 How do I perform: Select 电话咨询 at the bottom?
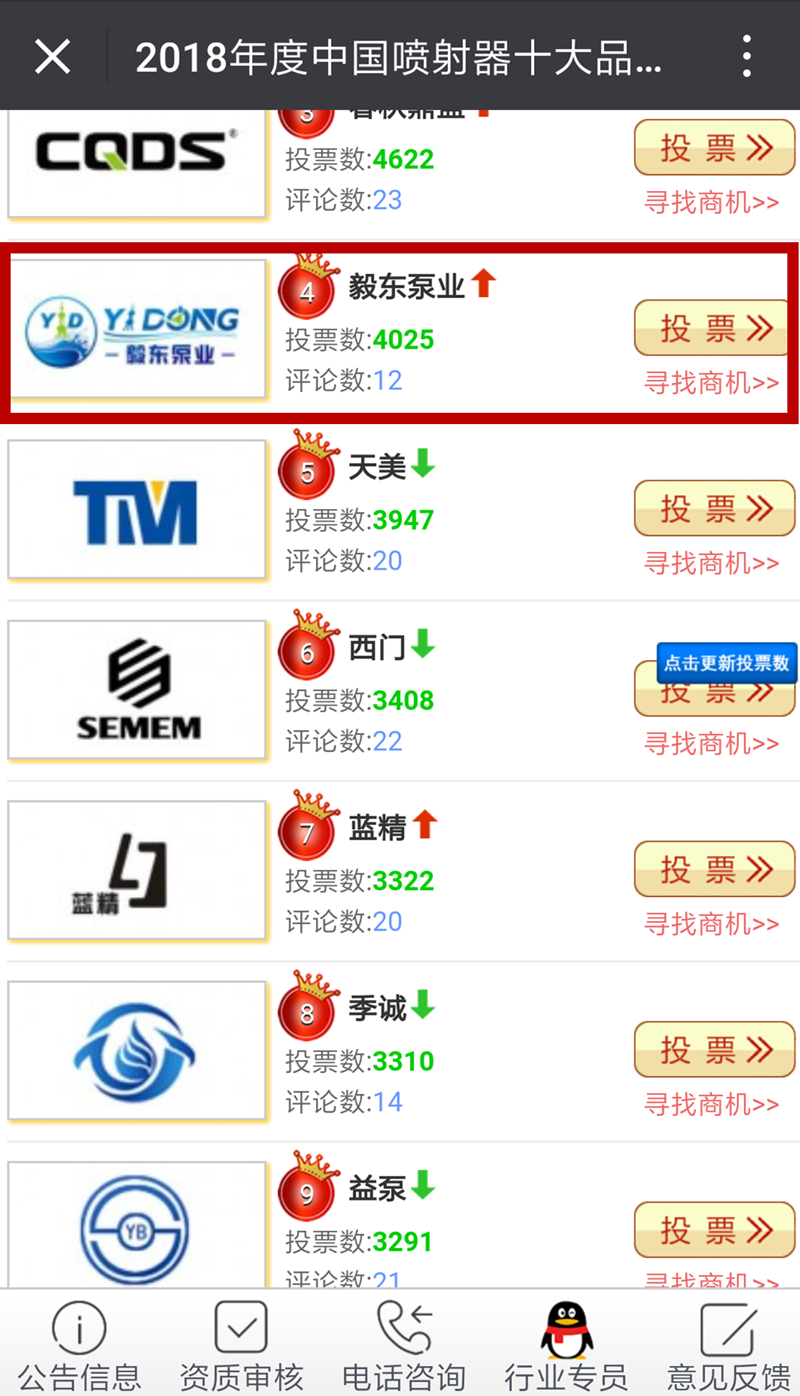[x=404, y=1345]
